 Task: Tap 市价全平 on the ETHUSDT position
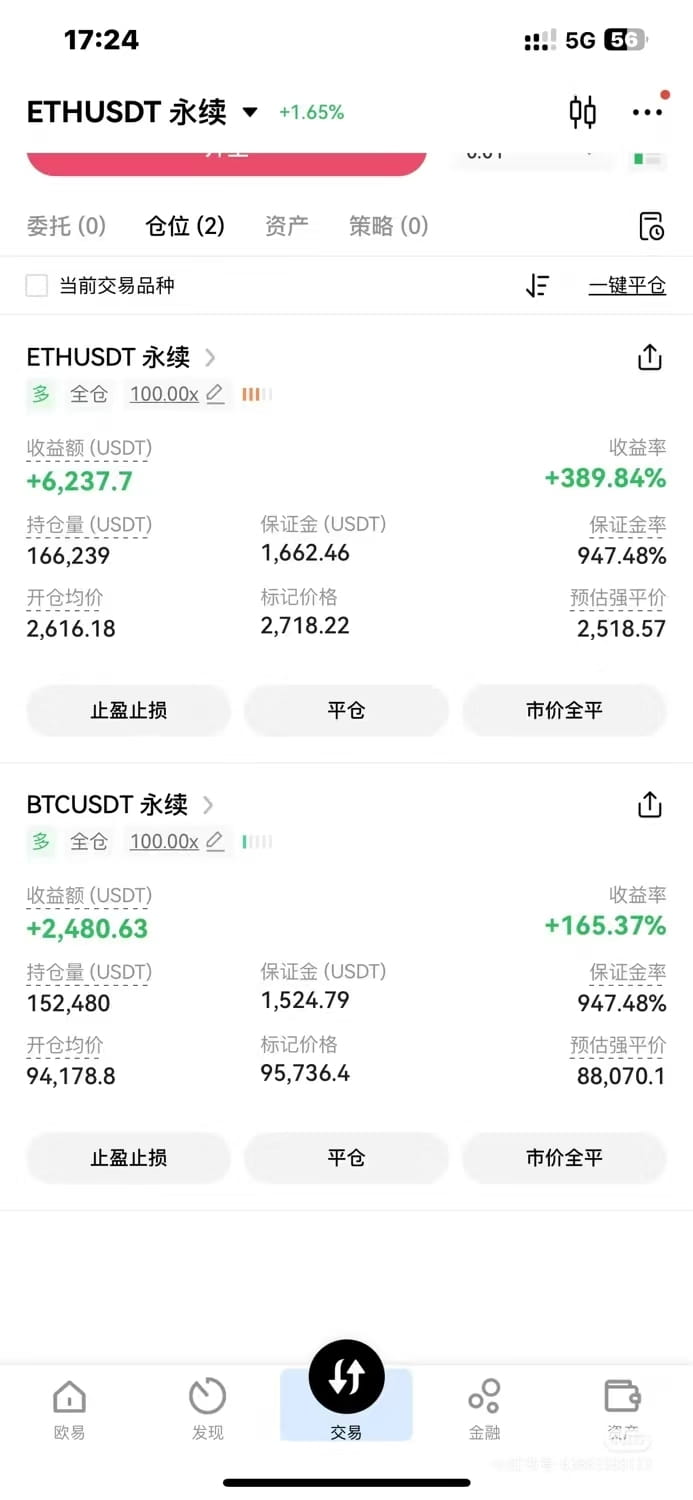tap(564, 711)
